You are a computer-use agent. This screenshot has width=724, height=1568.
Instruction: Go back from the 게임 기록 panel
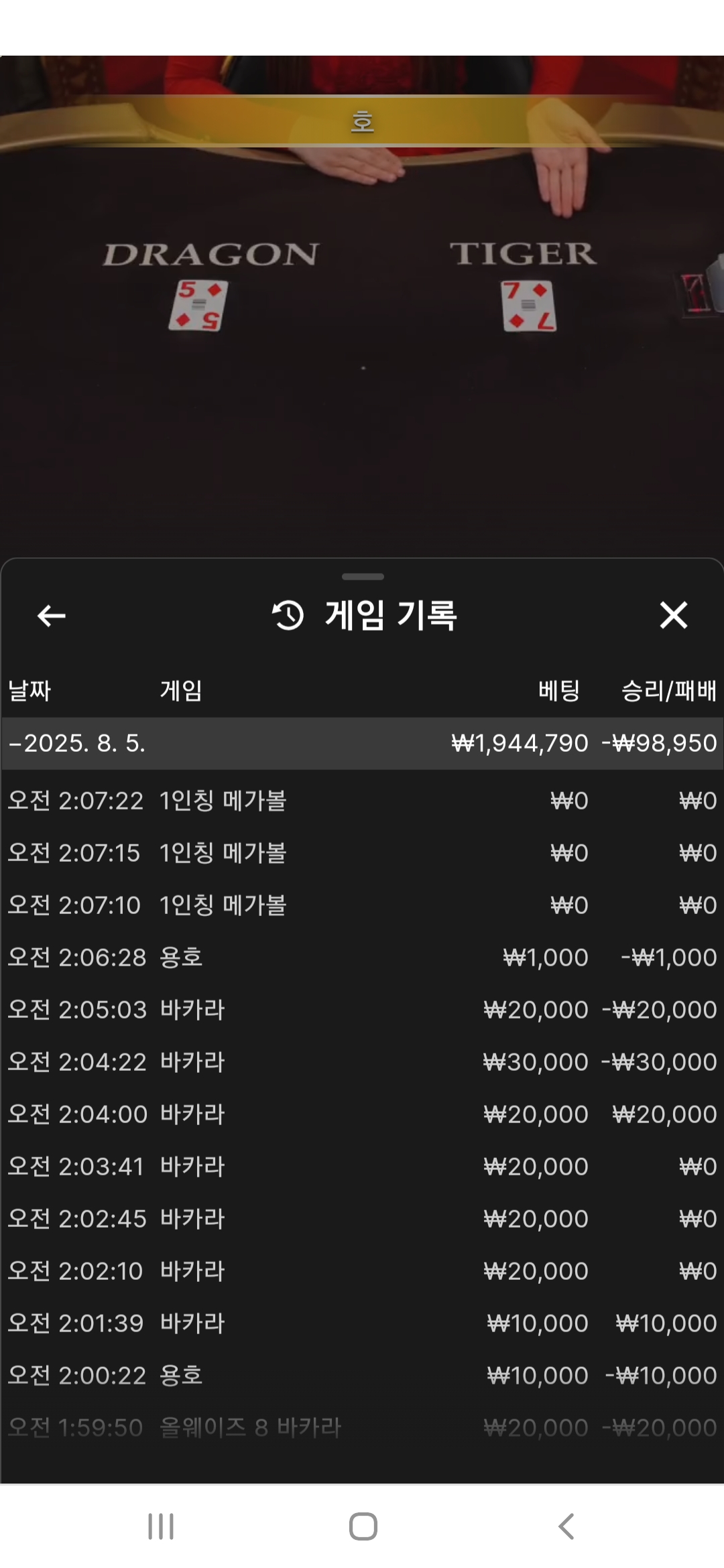(x=51, y=615)
